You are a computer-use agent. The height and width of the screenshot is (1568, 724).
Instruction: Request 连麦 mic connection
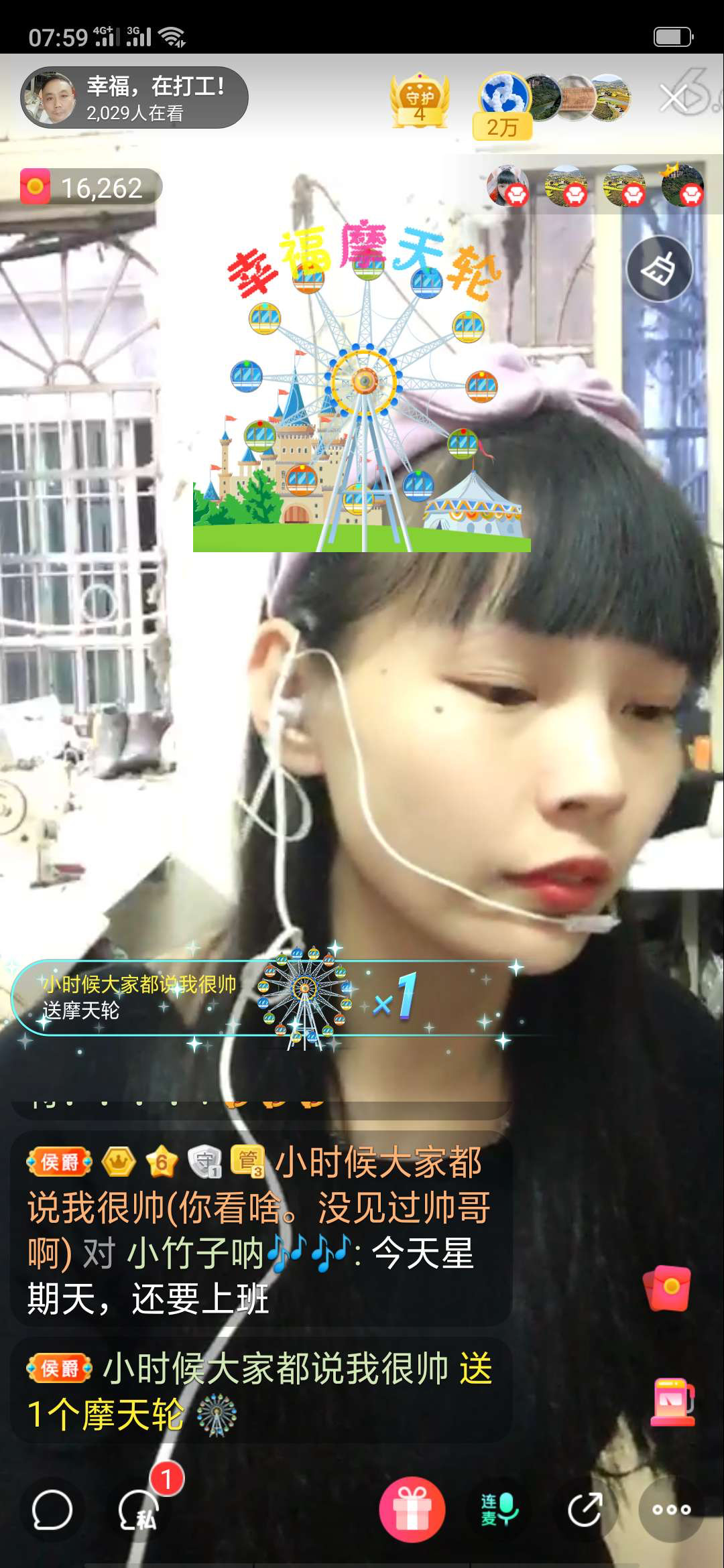click(499, 1509)
